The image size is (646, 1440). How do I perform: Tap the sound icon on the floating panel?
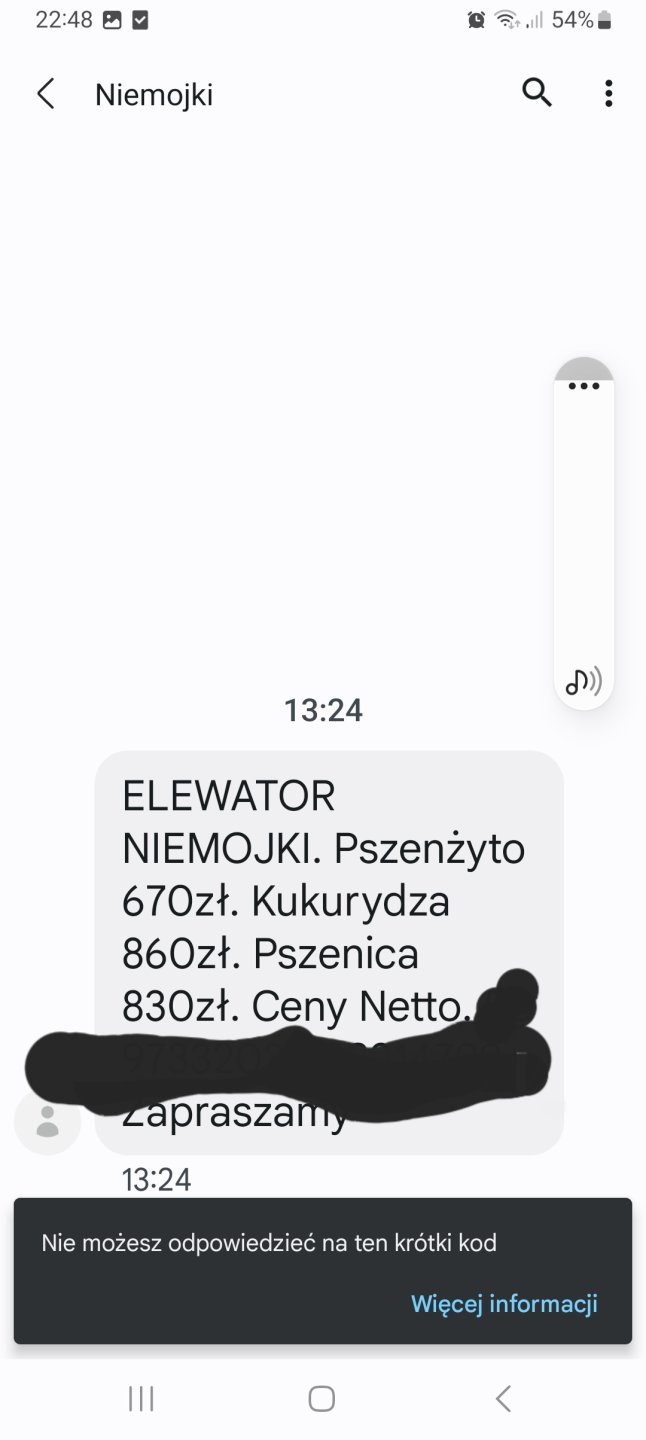583,682
